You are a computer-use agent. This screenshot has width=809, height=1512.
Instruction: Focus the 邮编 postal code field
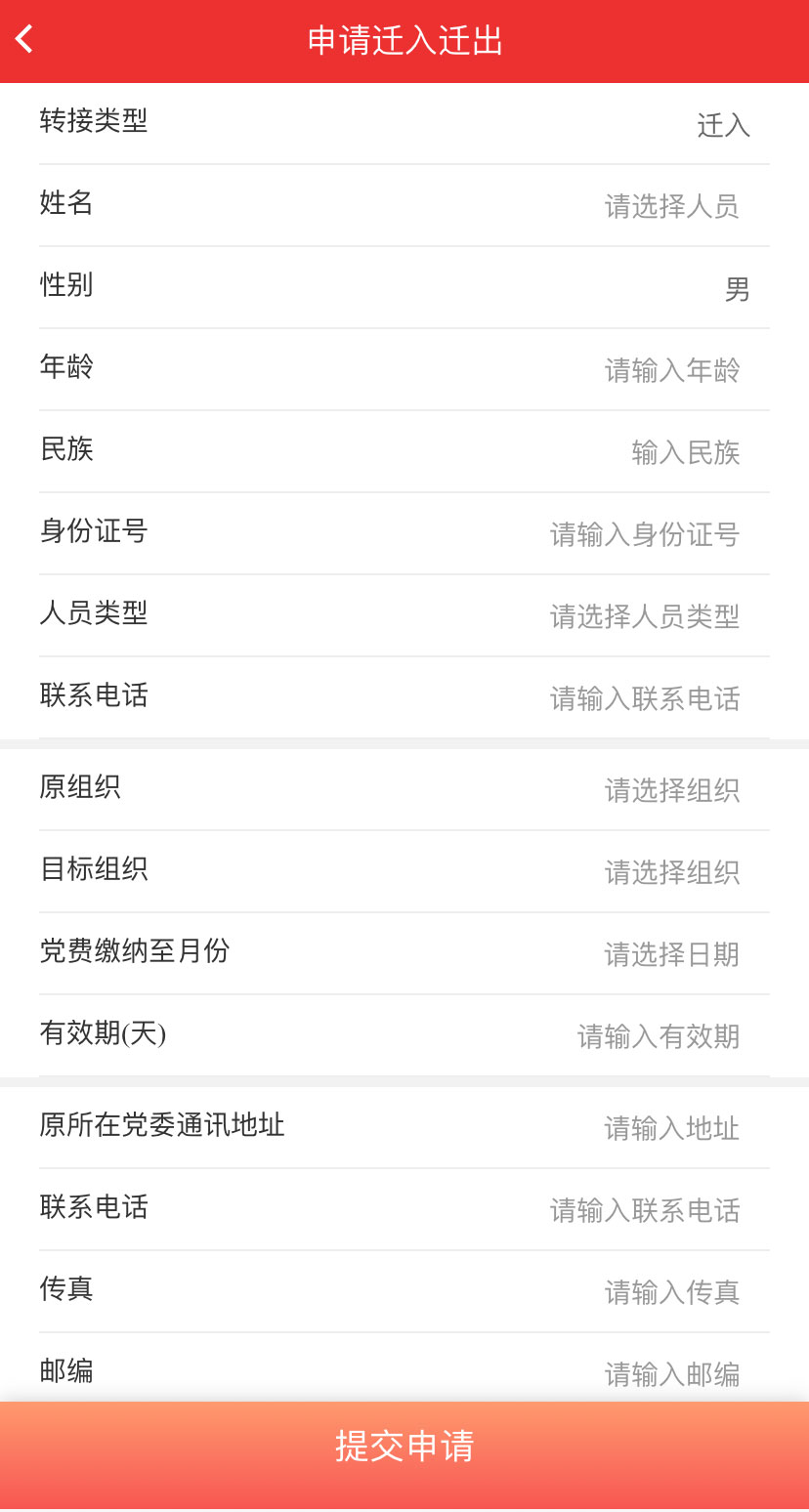pyautogui.click(x=671, y=1372)
